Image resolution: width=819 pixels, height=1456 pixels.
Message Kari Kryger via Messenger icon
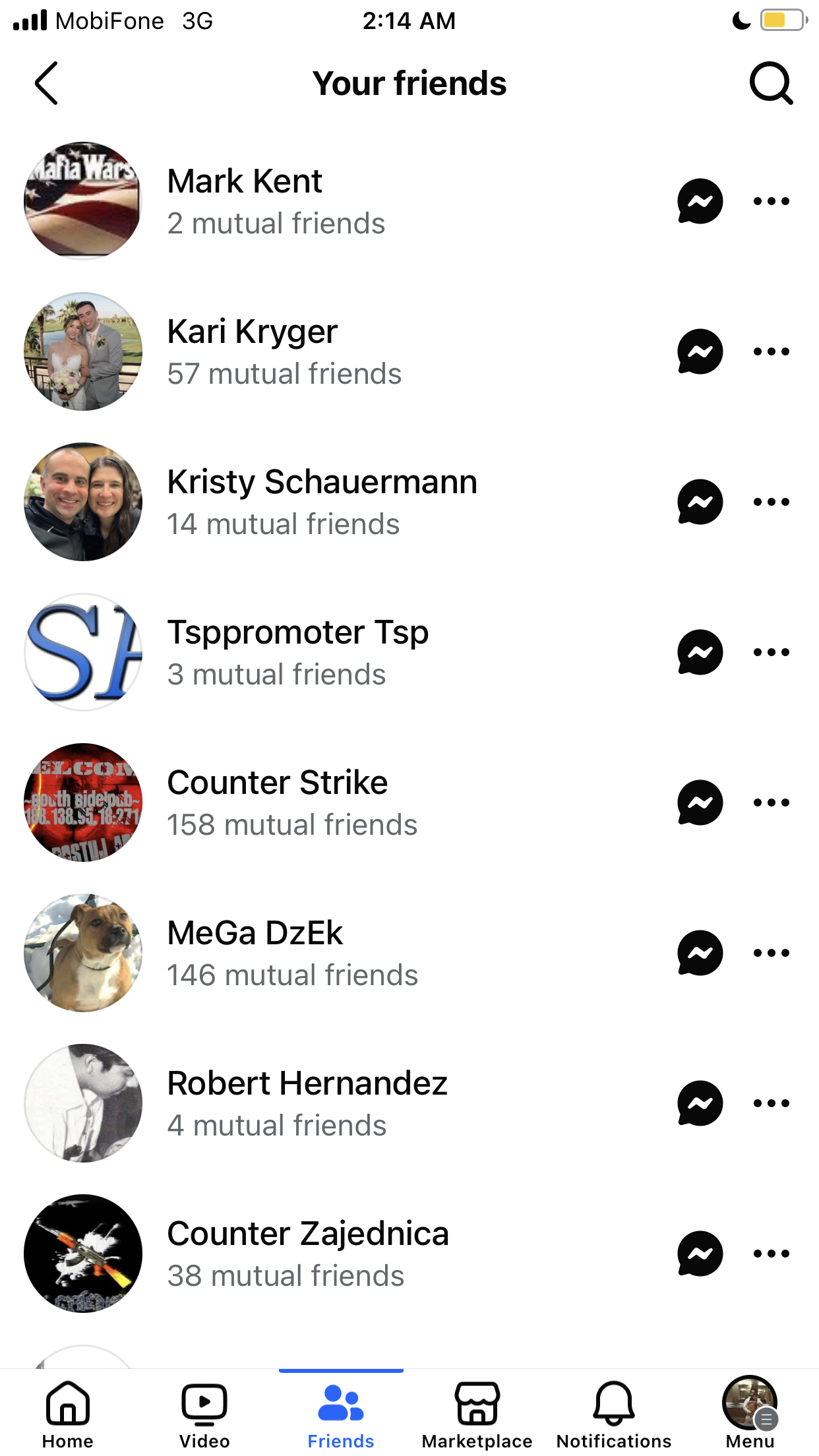[x=700, y=351]
